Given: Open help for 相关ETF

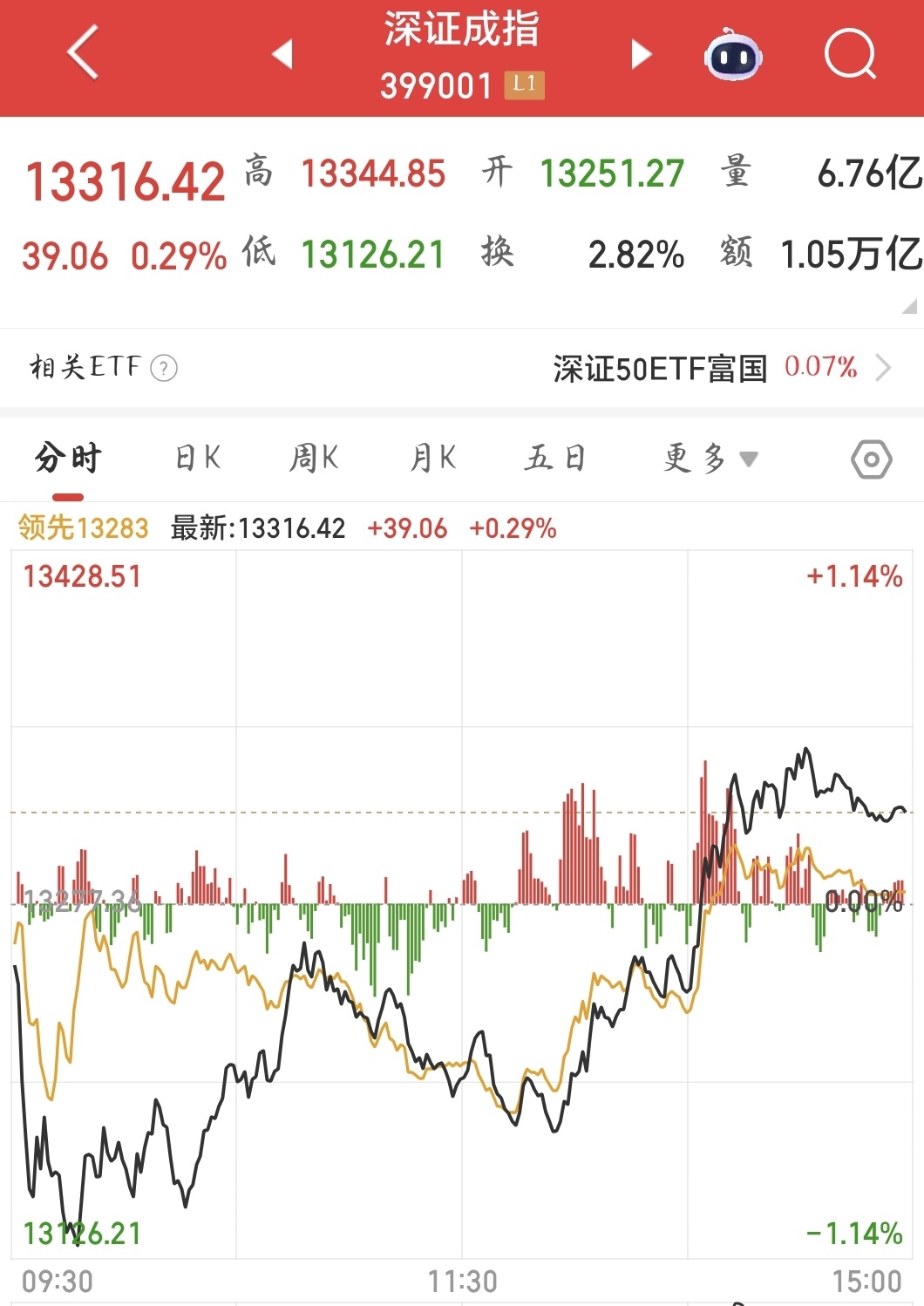Looking at the screenshot, I should pos(164,368).
